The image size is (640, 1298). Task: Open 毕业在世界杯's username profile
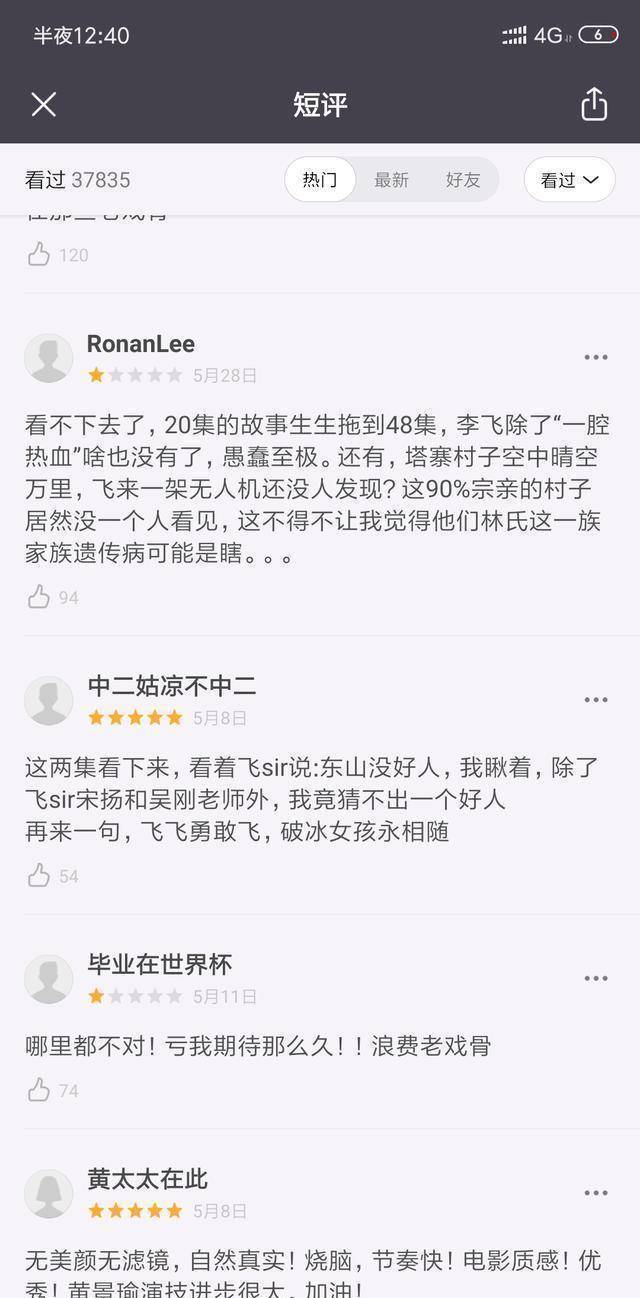160,965
